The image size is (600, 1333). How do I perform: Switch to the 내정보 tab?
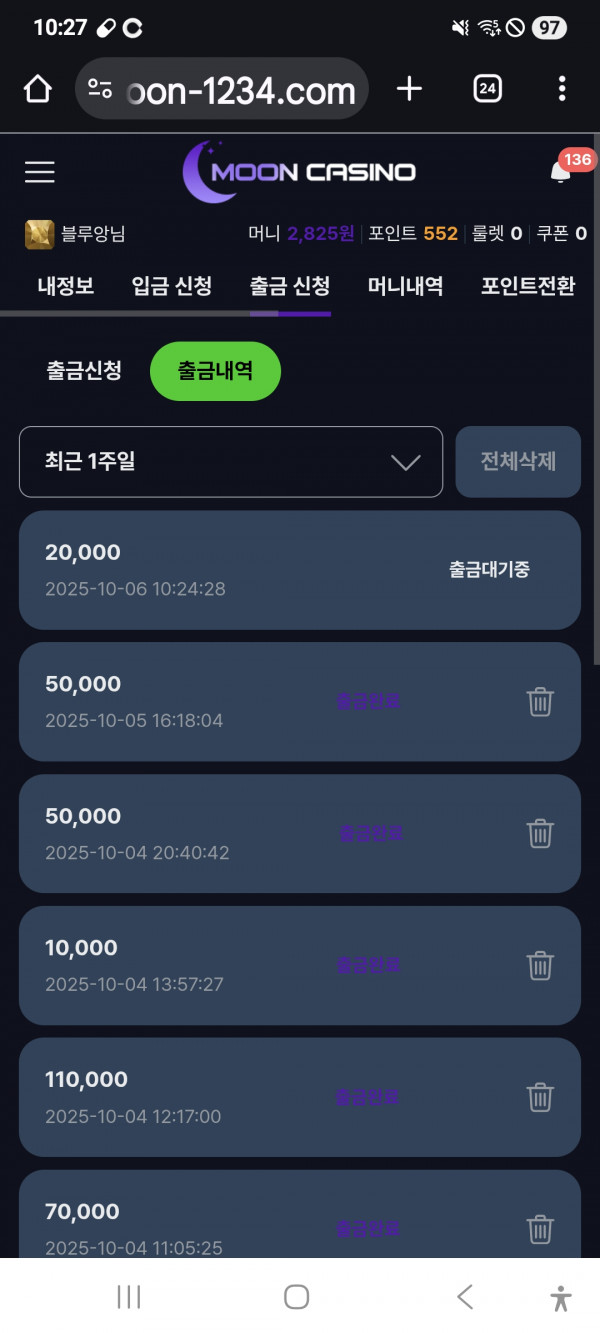pyautogui.click(x=66, y=286)
